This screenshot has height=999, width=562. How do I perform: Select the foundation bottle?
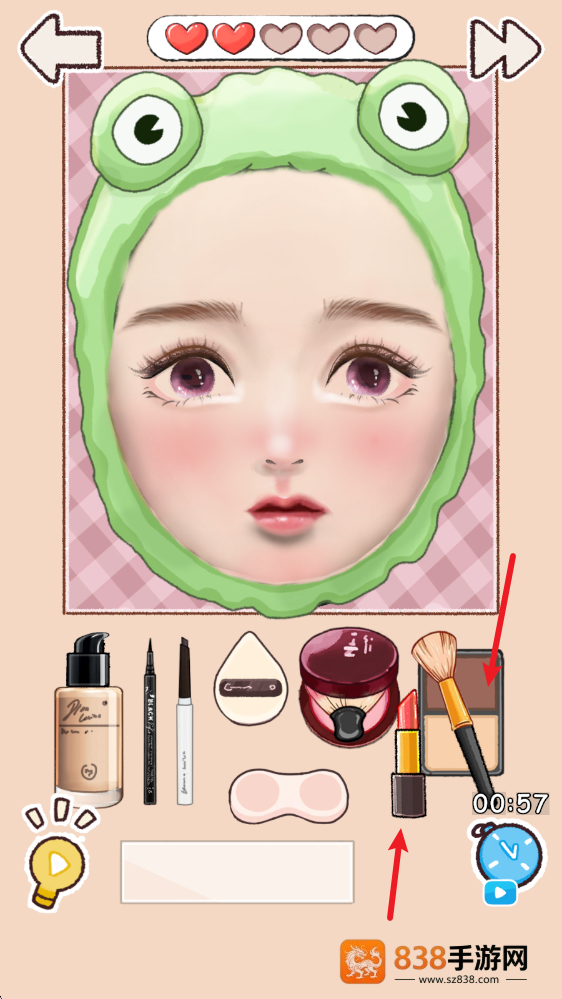click(87, 719)
